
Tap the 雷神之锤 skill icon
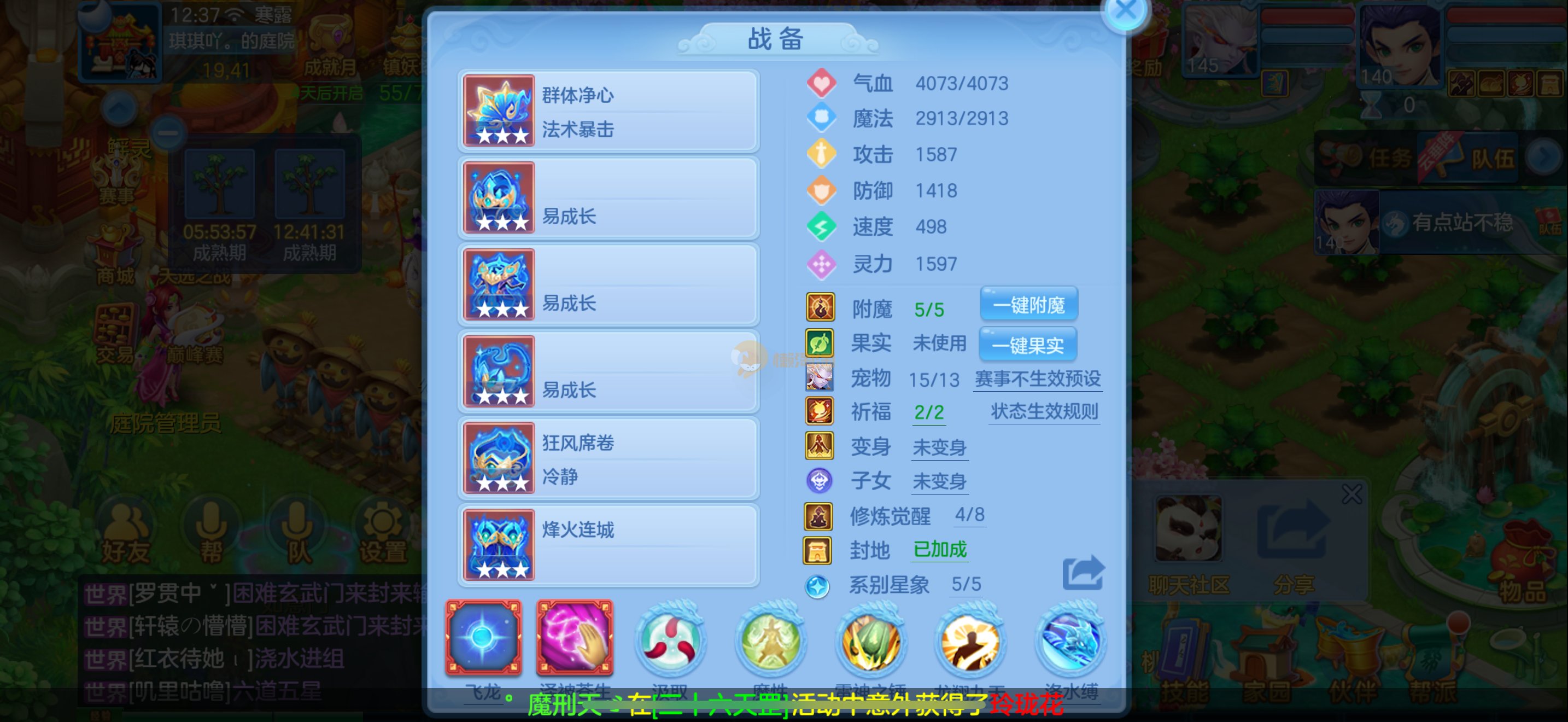[x=870, y=639]
